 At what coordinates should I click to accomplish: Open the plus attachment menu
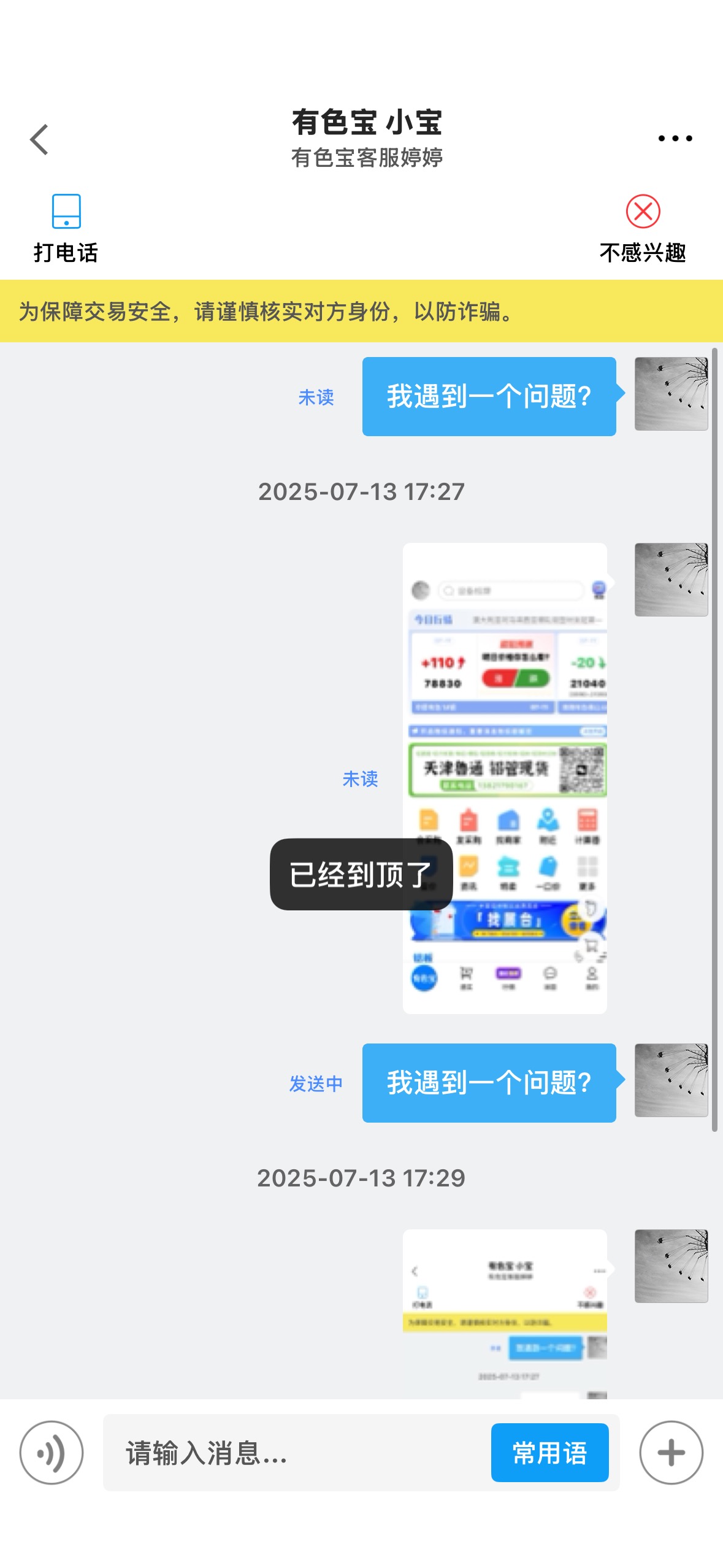[x=671, y=1452]
